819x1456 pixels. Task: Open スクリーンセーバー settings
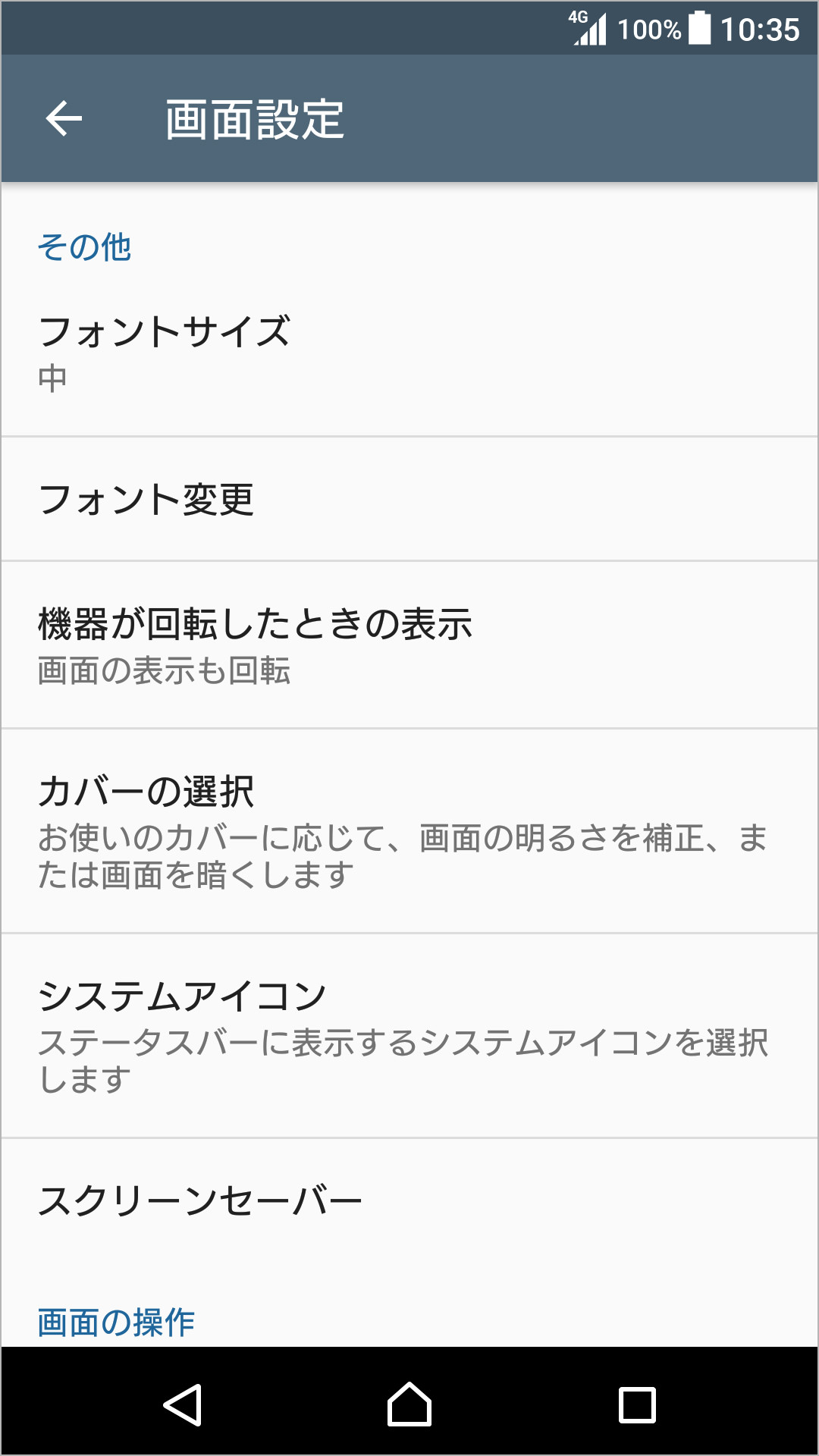(409, 1201)
